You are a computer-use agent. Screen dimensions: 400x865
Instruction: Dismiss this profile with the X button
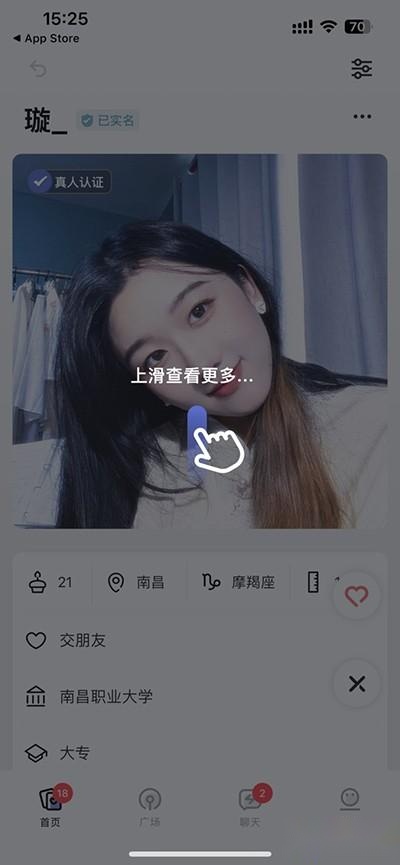coord(356,684)
